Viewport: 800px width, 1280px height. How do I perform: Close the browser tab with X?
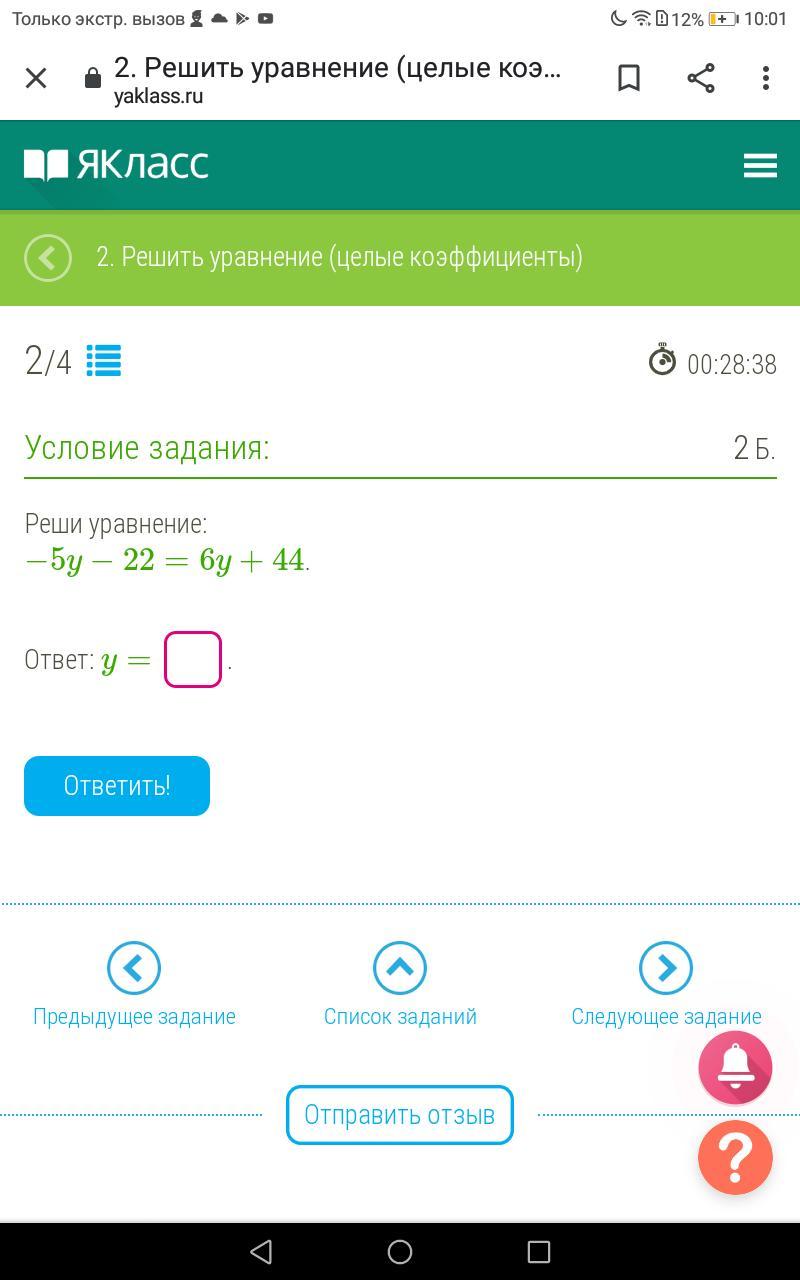(36, 78)
